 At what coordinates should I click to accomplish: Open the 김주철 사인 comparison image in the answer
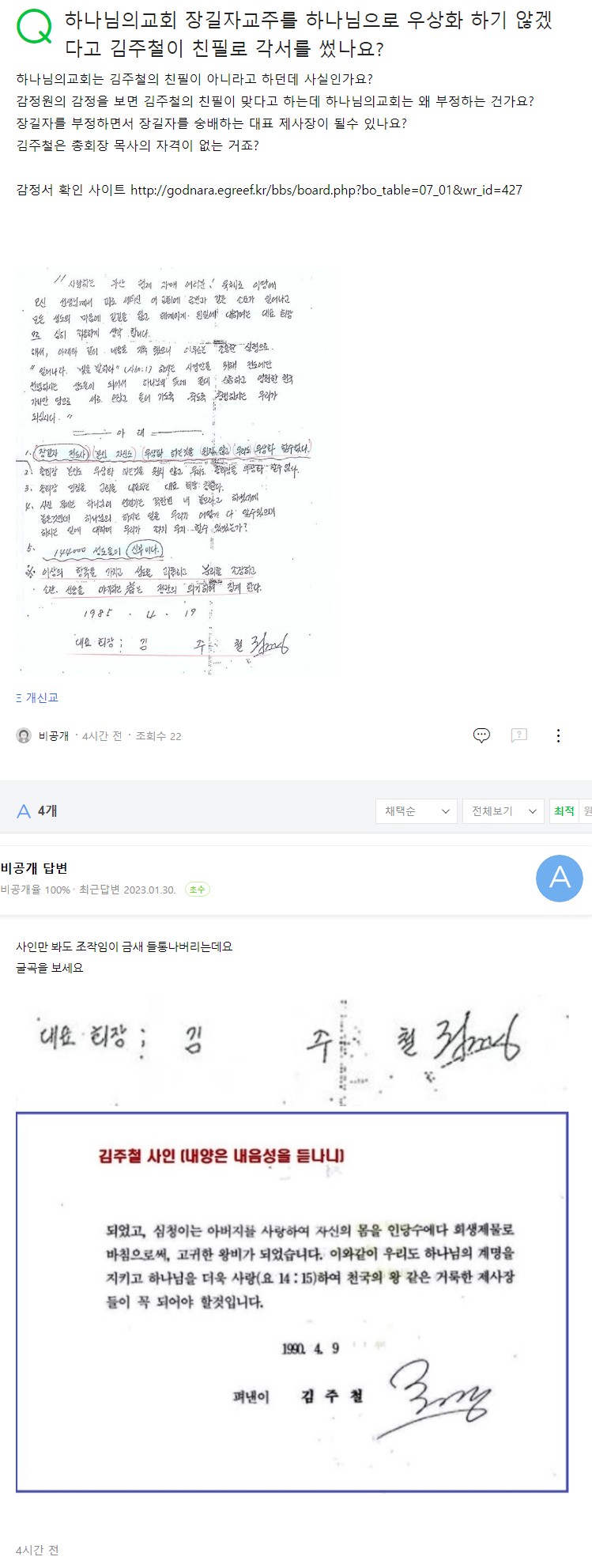coord(292,1301)
